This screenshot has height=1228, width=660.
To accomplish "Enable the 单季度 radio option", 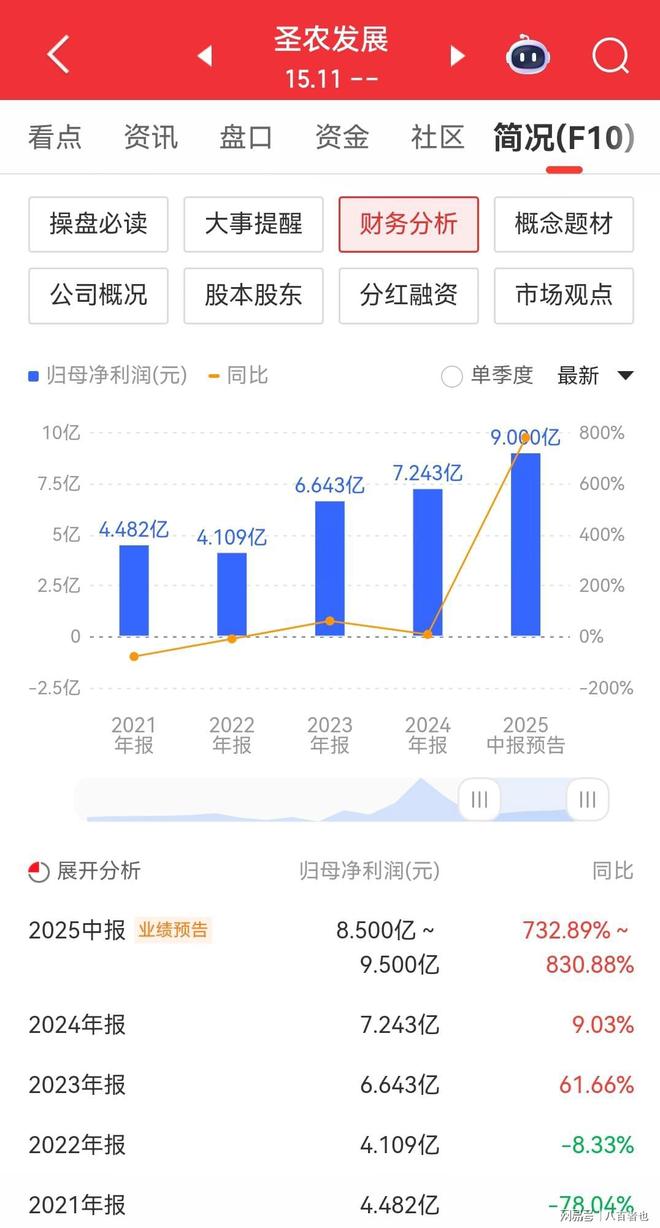I will tap(487, 376).
